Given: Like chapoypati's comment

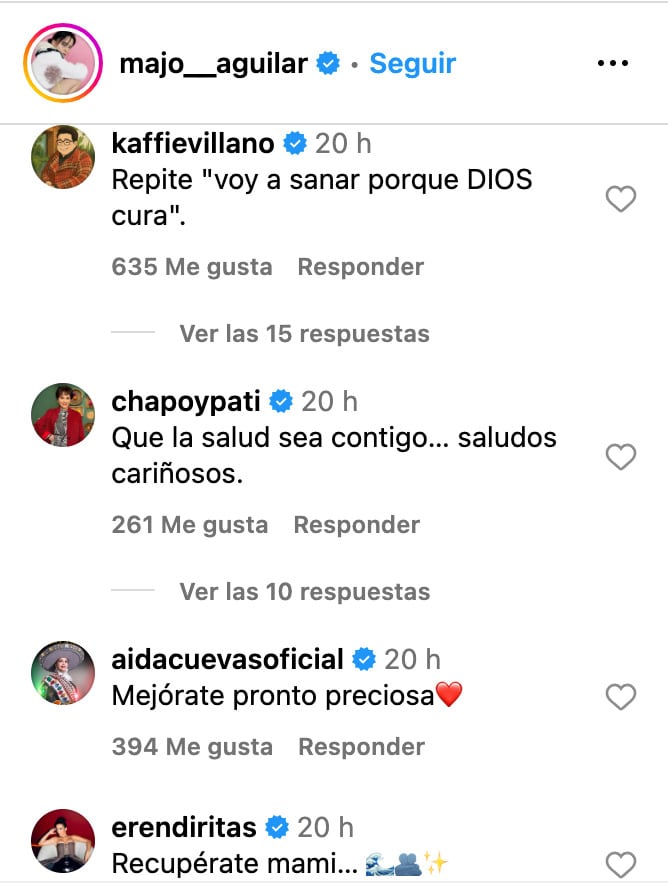Looking at the screenshot, I should coord(621,458).
